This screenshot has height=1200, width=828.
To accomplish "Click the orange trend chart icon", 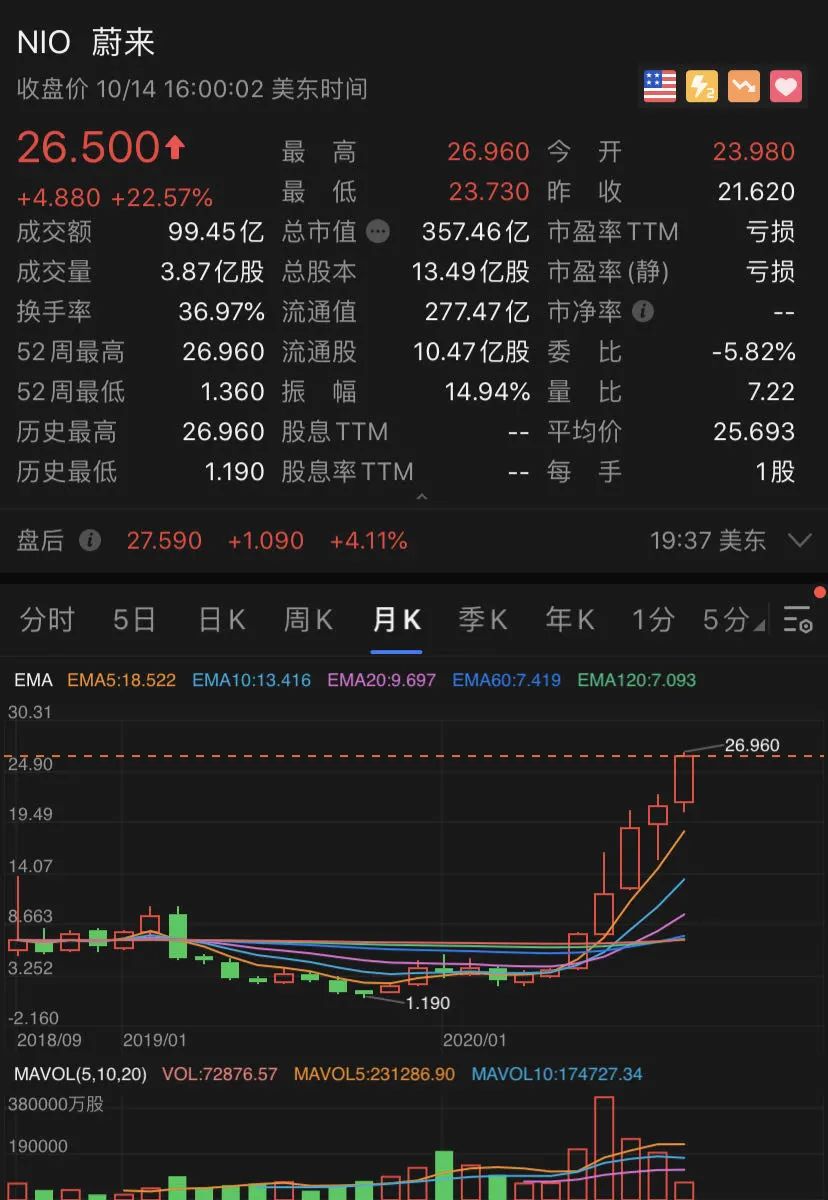I will pos(744,86).
